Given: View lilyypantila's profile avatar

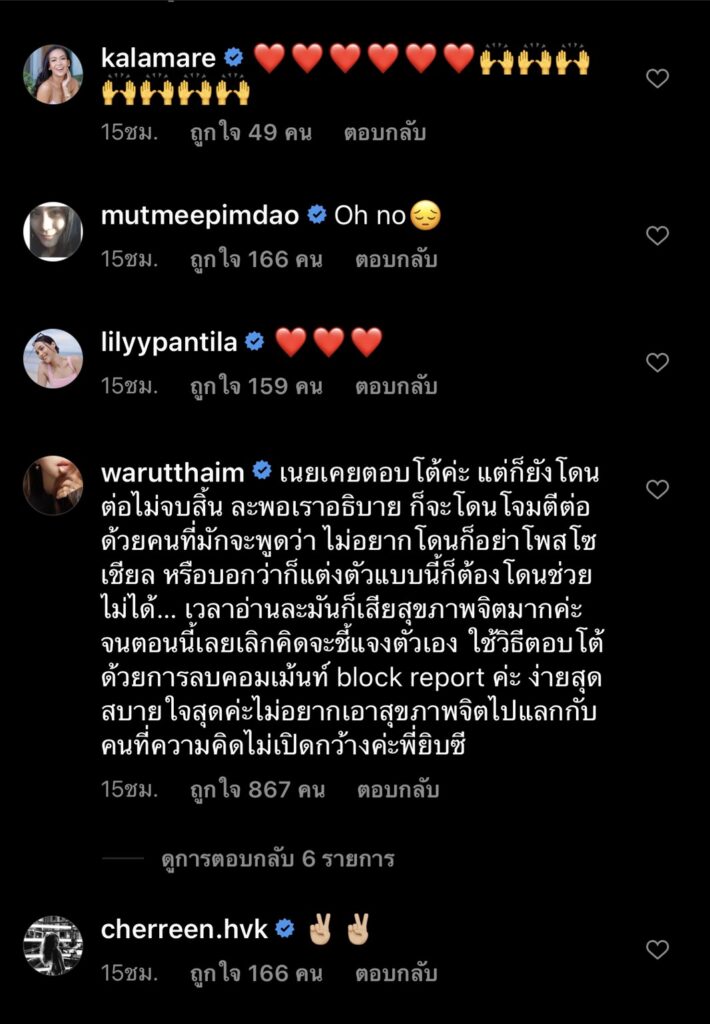Looking at the screenshot, I should (x=53, y=358).
